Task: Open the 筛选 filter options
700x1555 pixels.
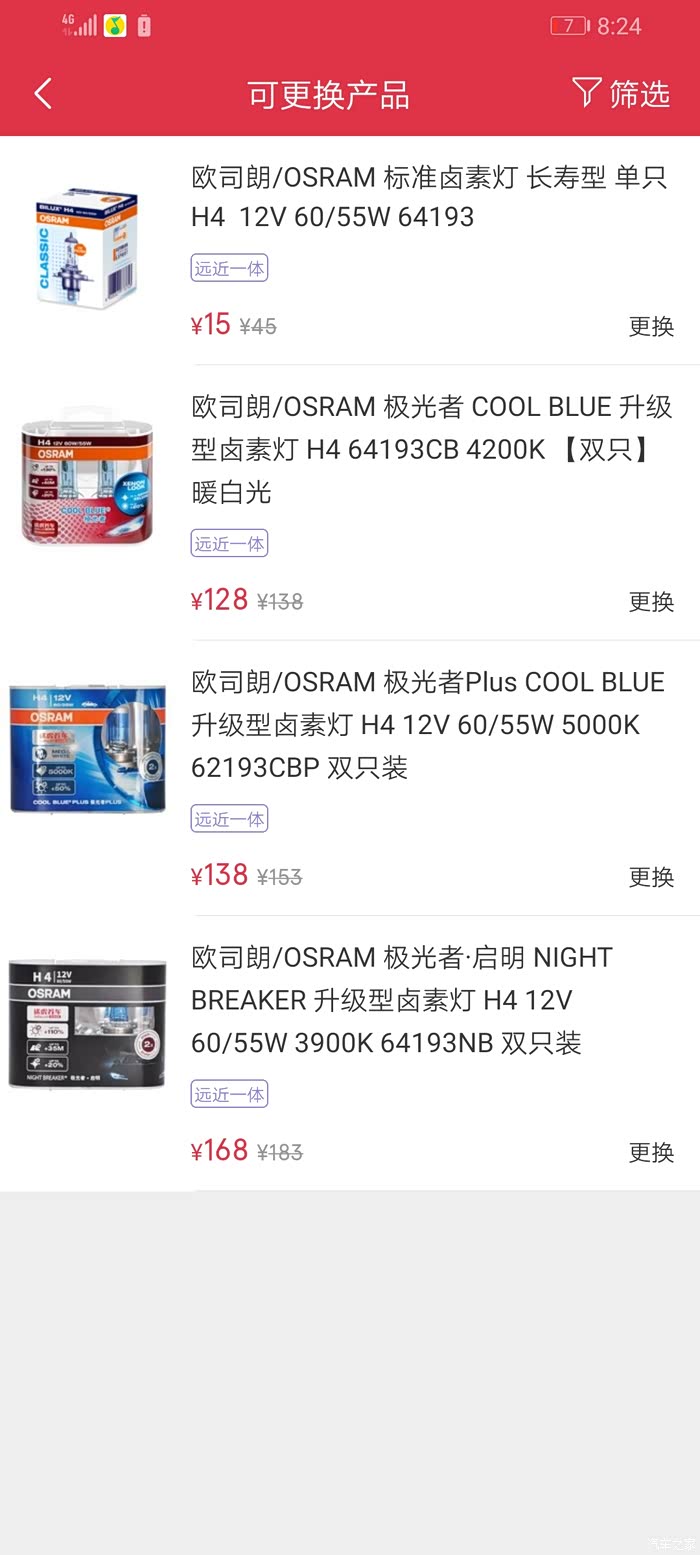Action: (621, 94)
